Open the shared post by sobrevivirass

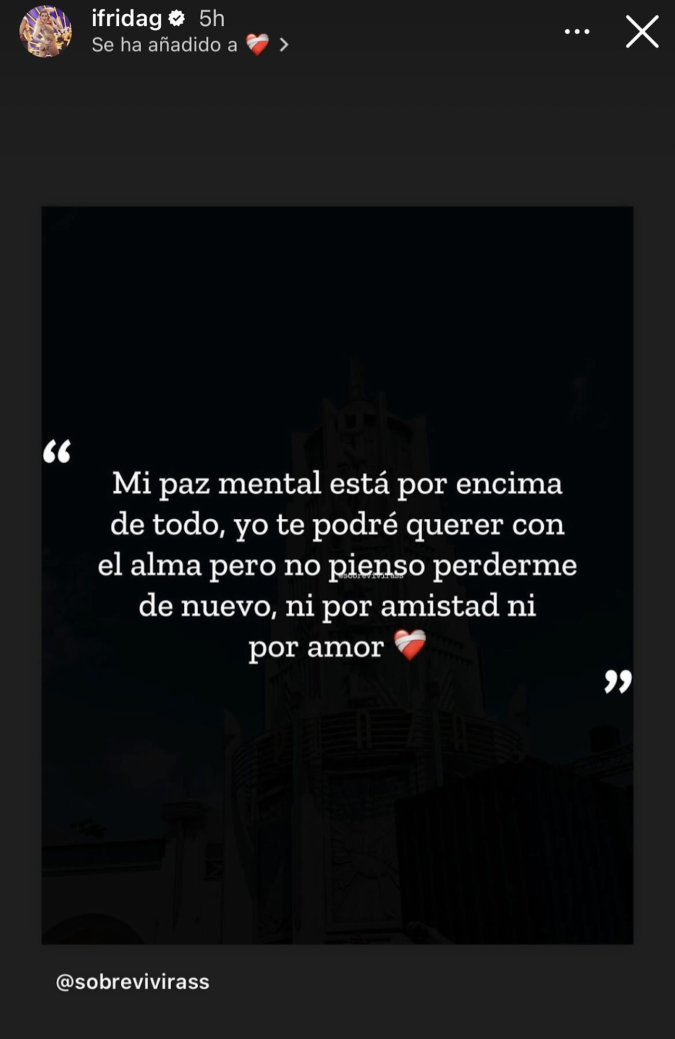point(337,574)
